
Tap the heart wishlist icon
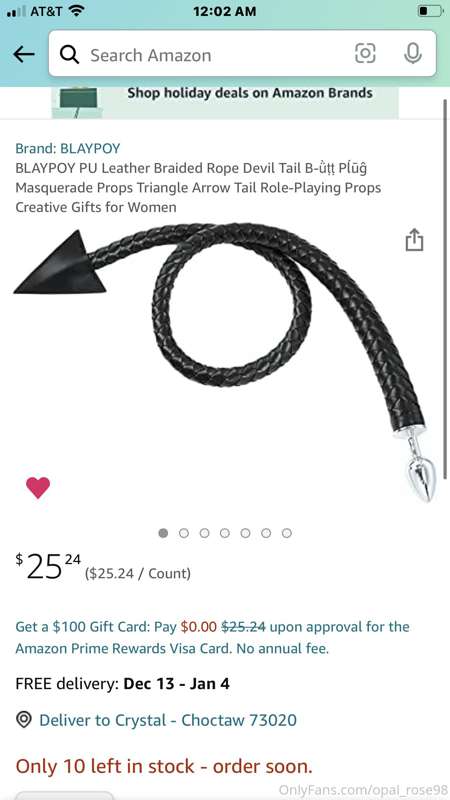click(x=38, y=487)
